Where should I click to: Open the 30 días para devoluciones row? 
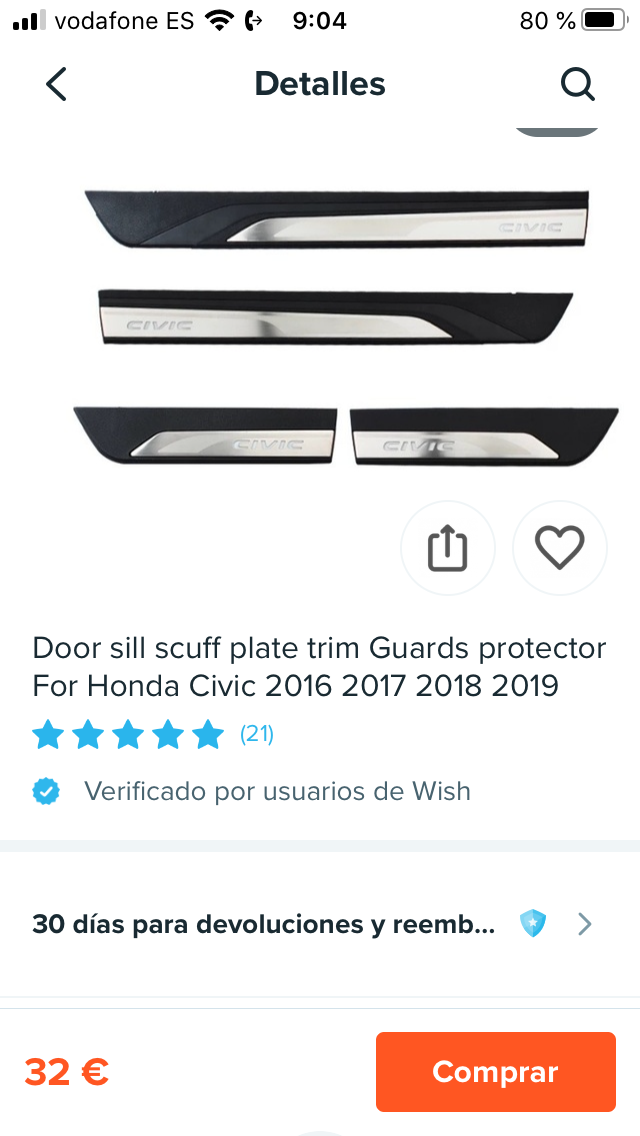(x=320, y=924)
